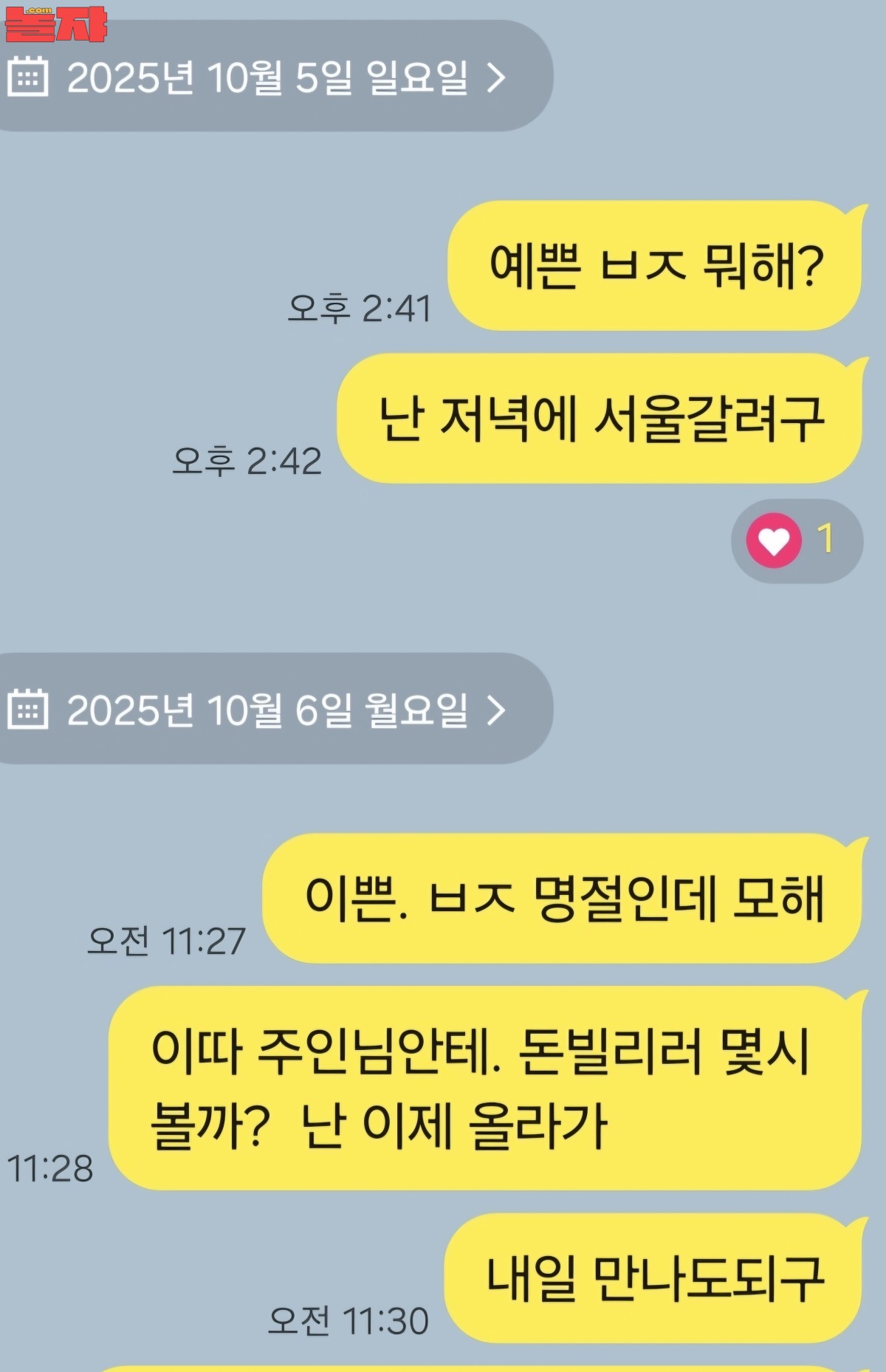Image resolution: width=886 pixels, height=1372 pixels.
Task: Tap the heart reaction with count 1
Action: tap(796, 541)
